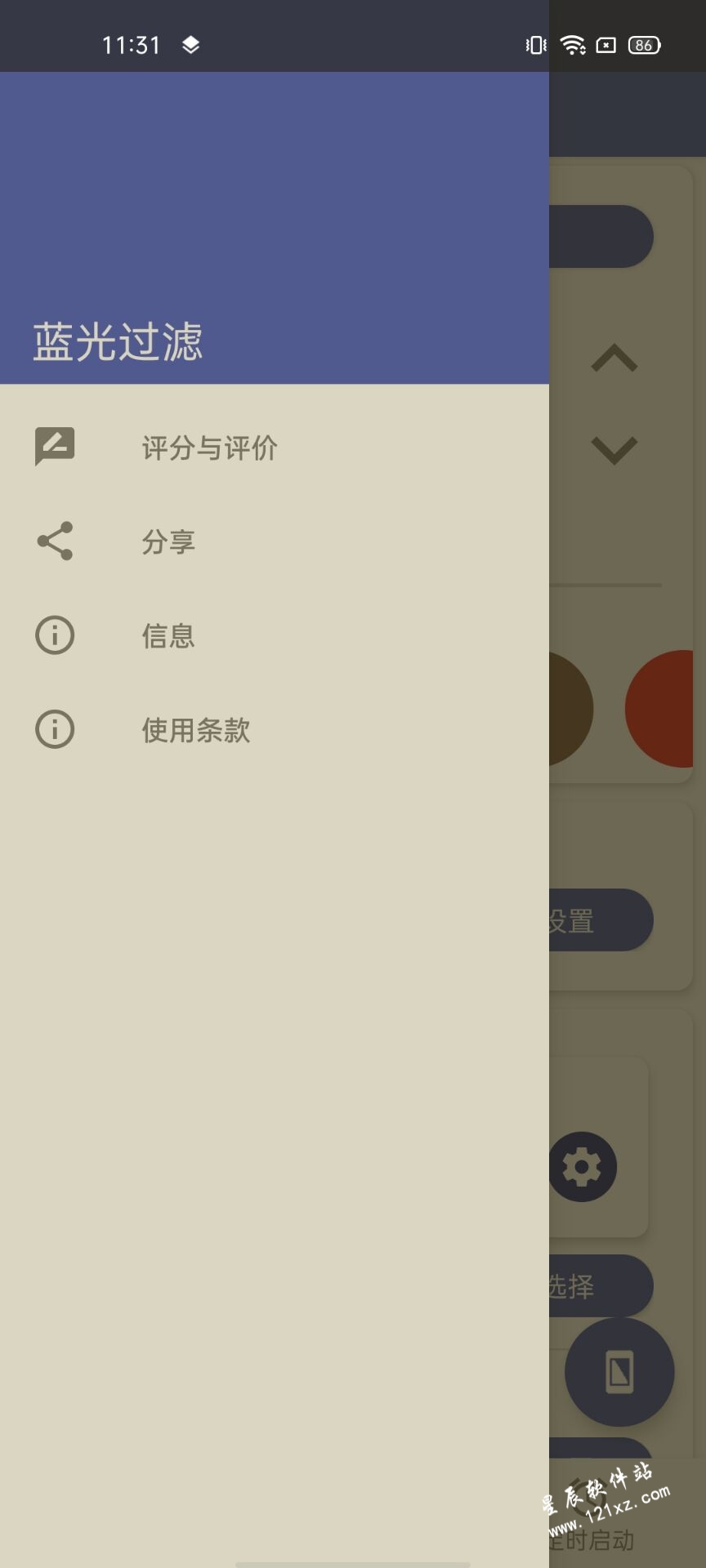
Task: Open 评分与评价 in the drawer
Action: pos(275,448)
